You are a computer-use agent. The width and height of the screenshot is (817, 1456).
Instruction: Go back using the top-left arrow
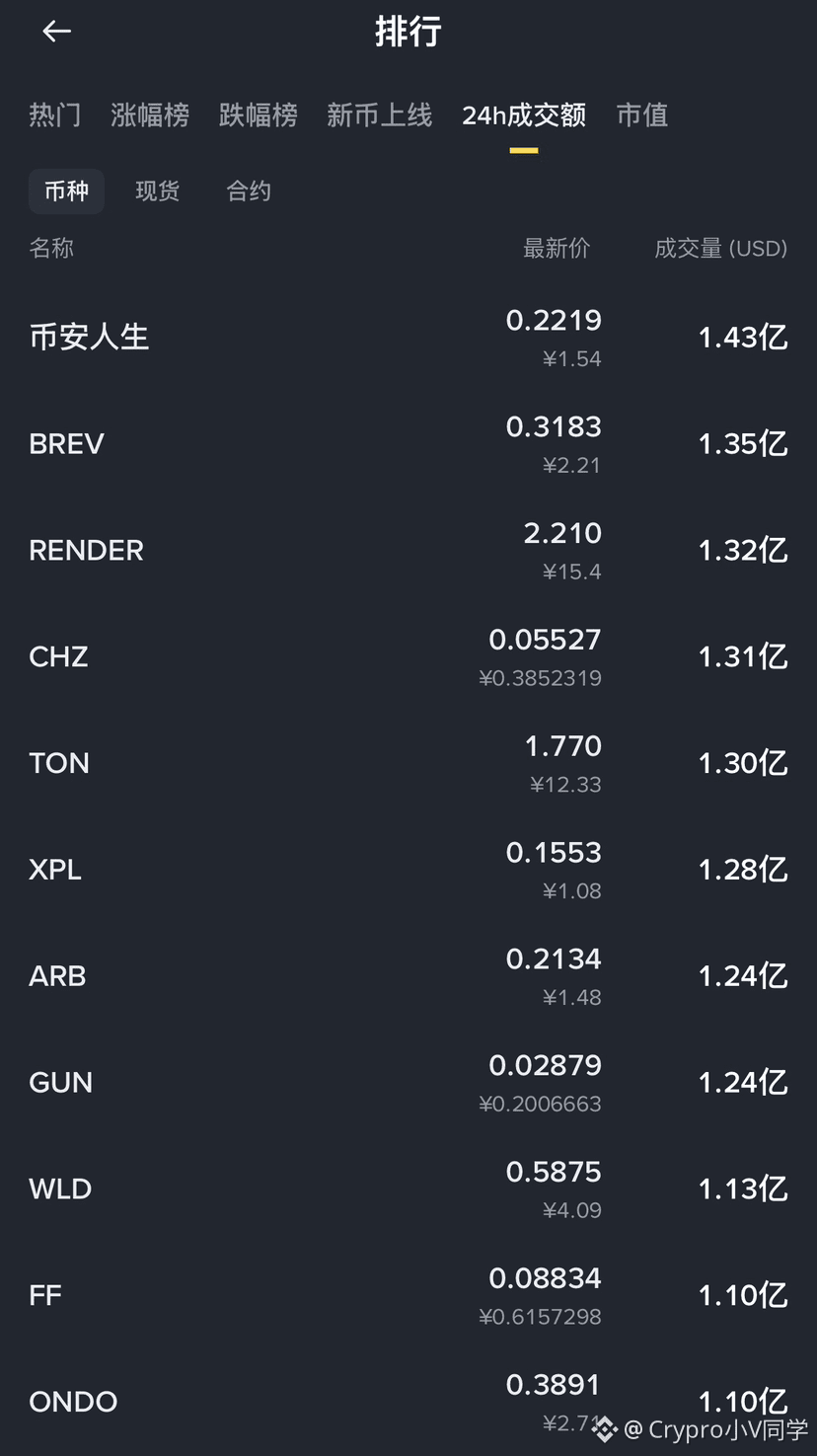[56, 32]
